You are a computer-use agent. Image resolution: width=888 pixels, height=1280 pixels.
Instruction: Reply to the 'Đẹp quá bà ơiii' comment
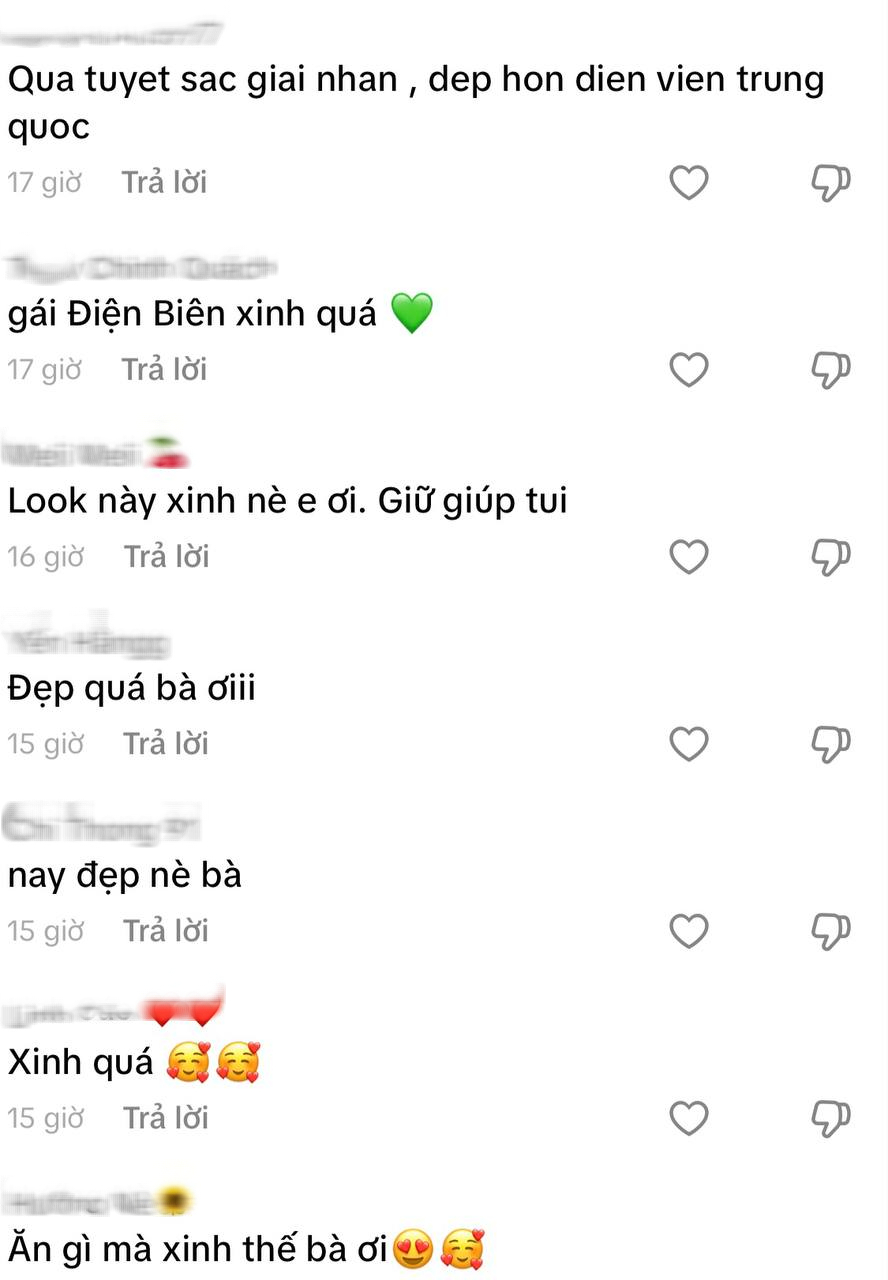pyautogui.click(x=165, y=743)
